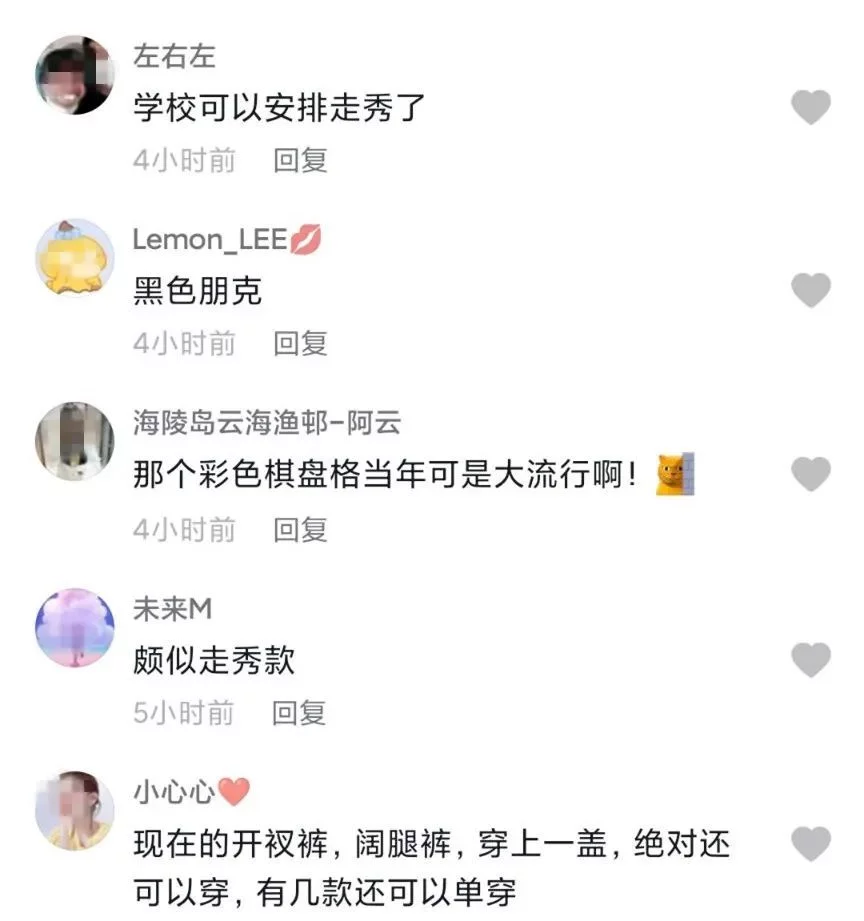Open Lemon_LEE's profile avatar
Image resolution: width=864 pixels, height=921 pixels.
(x=74, y=257)
